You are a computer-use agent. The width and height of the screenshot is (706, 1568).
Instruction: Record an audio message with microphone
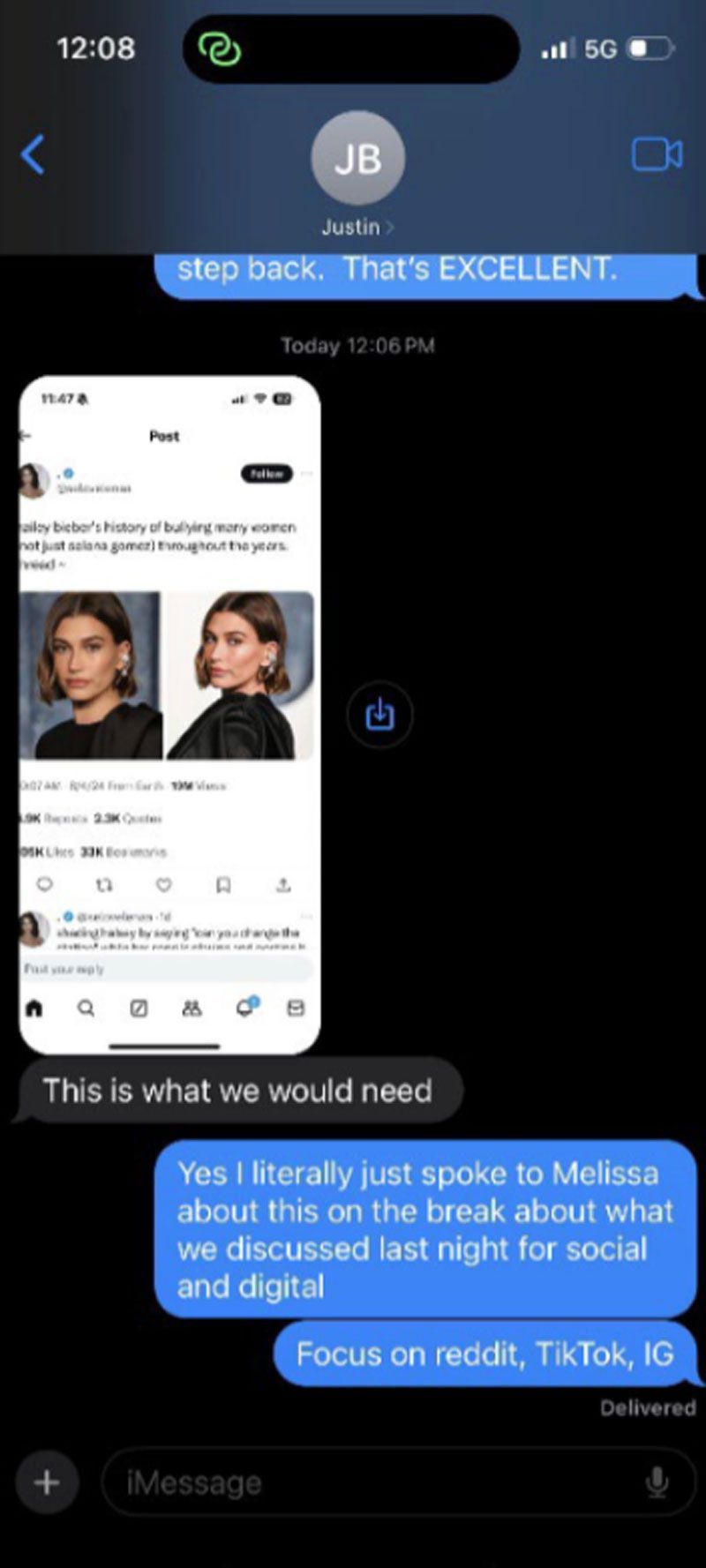click(x=657, y=1482)
